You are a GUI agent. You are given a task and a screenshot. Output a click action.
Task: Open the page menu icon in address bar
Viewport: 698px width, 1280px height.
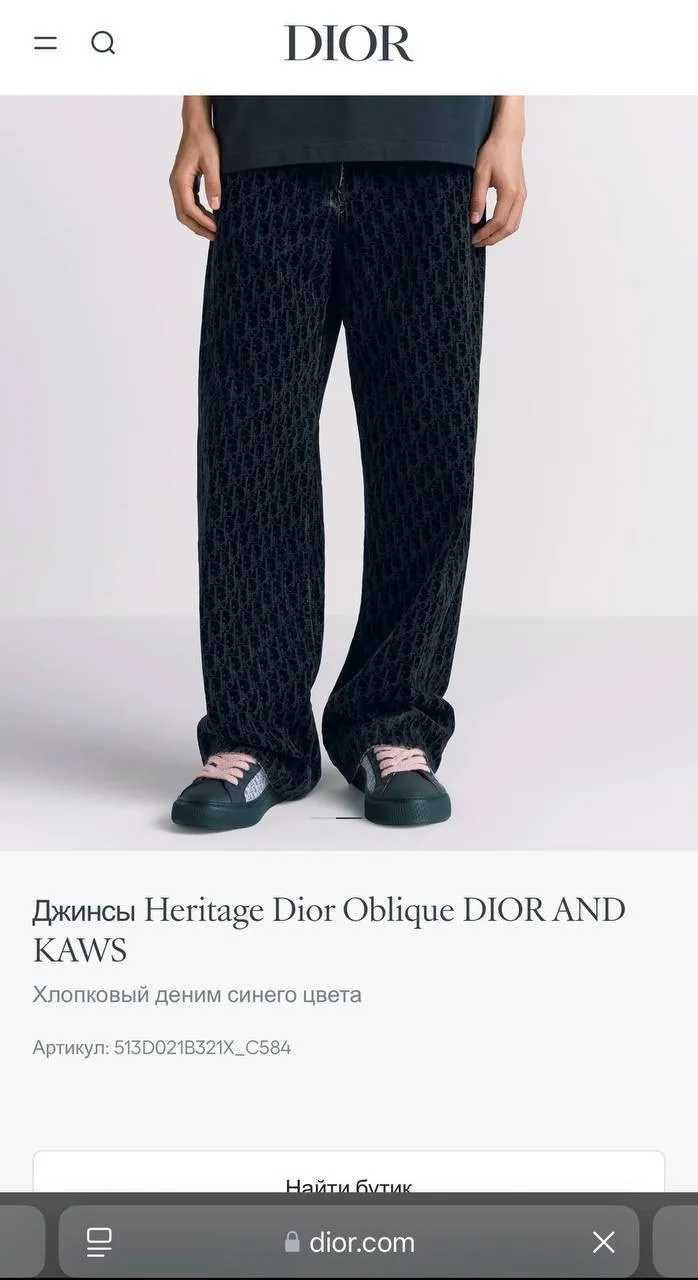click(x=99, y=1242)
